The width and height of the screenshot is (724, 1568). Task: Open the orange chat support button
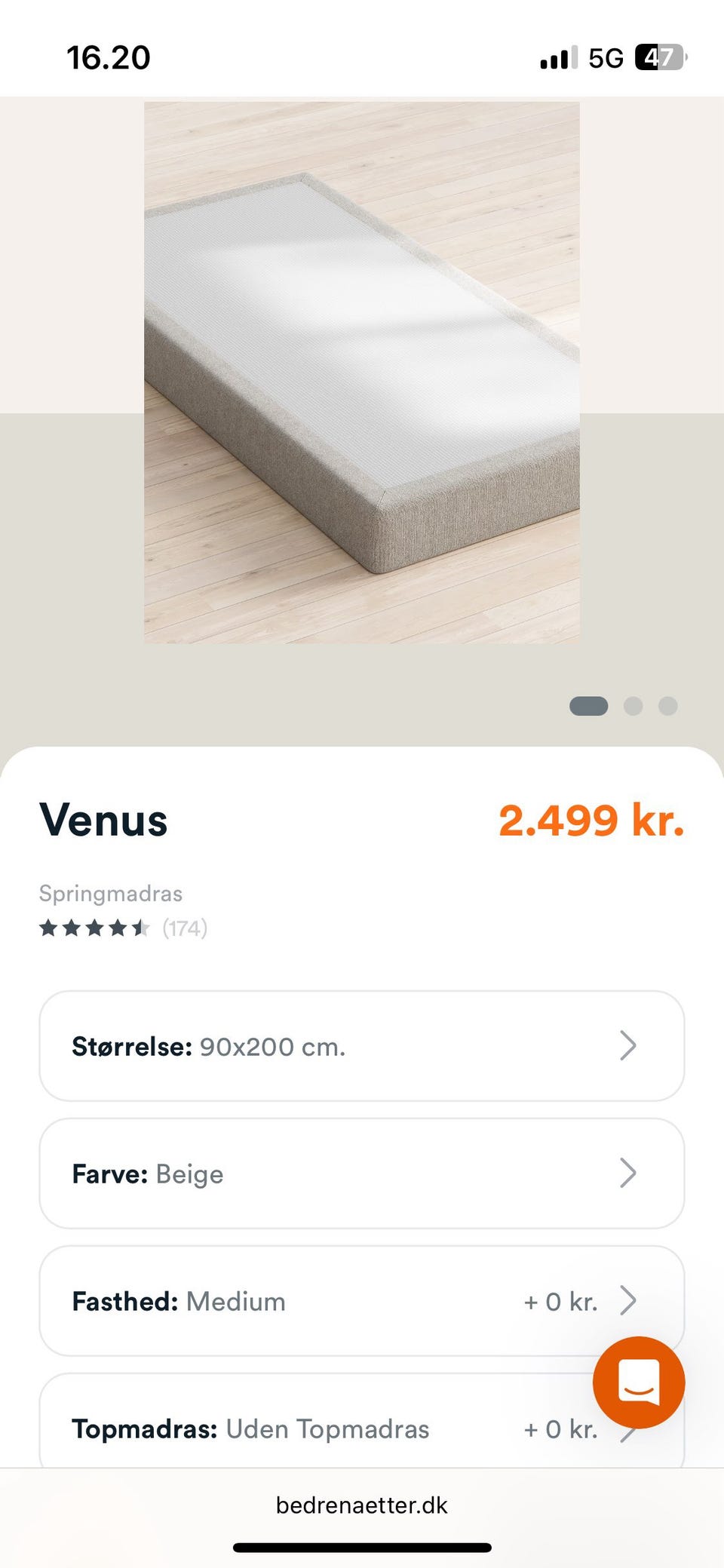639,1382
